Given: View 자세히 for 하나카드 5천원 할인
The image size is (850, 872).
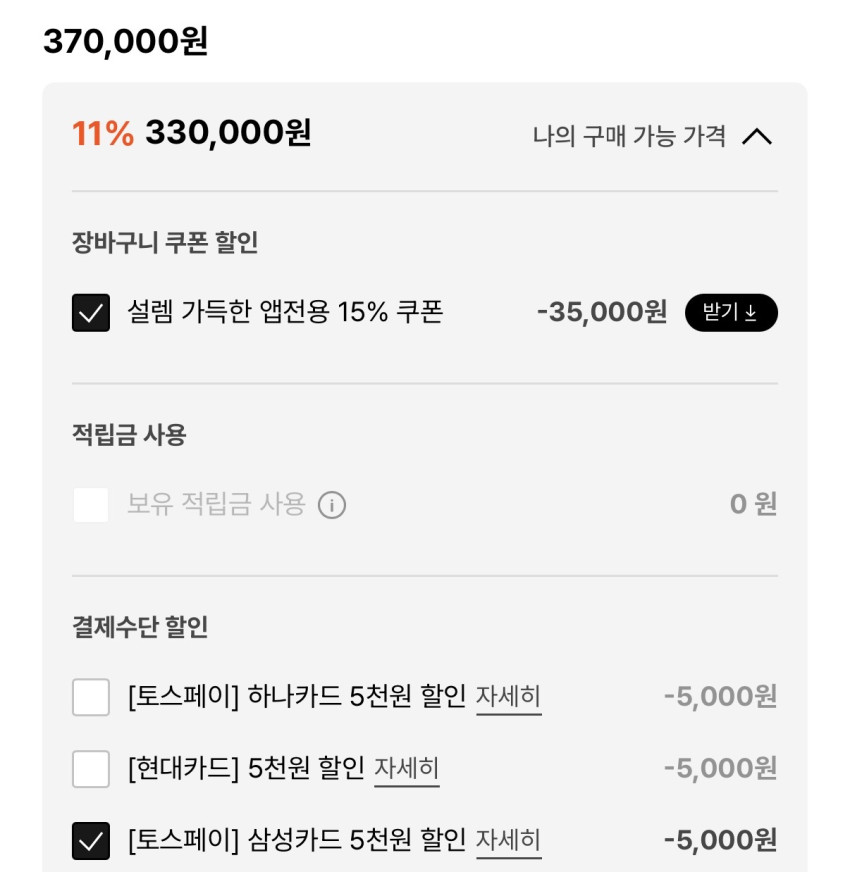Looking at the screenshot, I should click(x=508, y=697).
